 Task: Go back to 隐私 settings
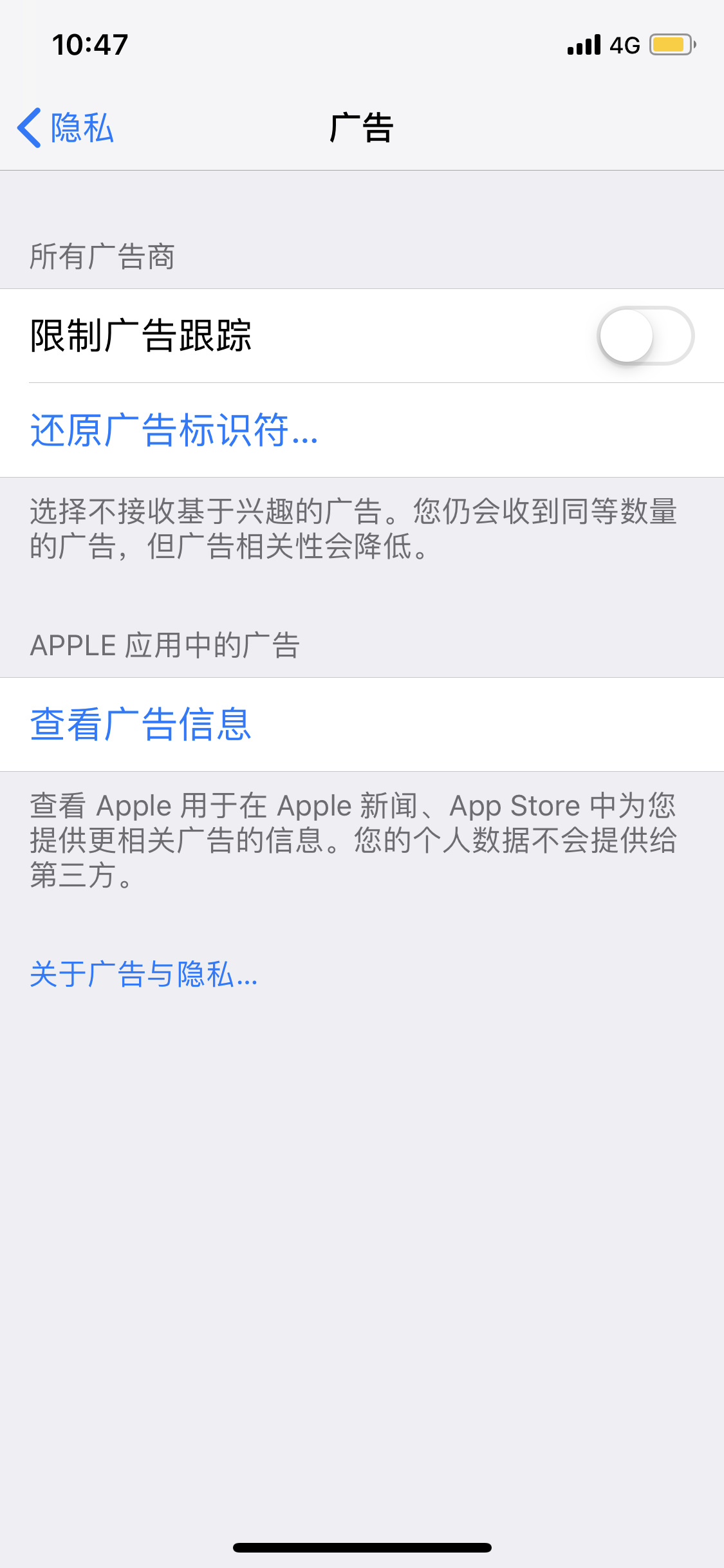66,127
